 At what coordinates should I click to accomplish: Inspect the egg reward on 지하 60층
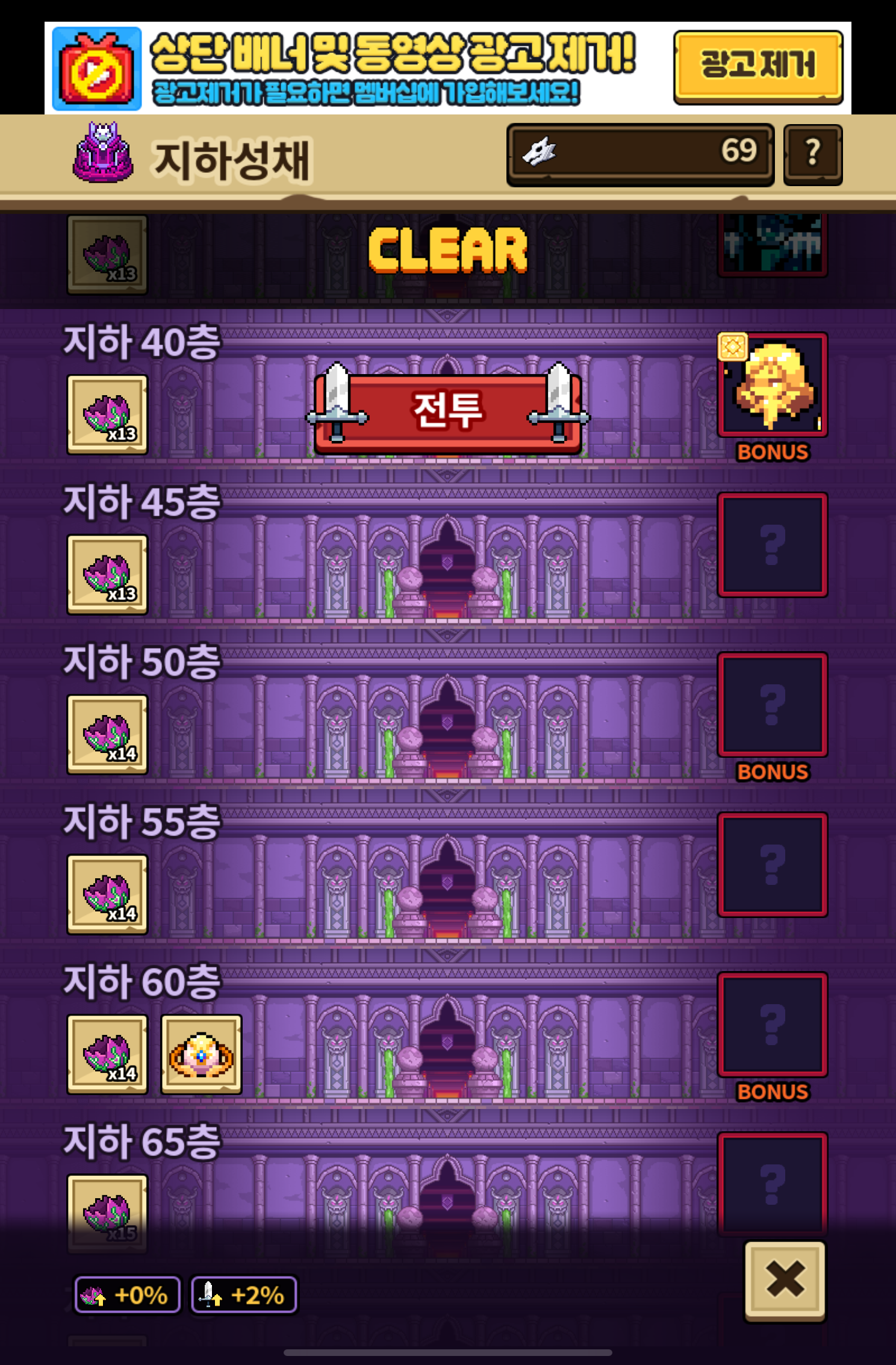[x=201, y=1054]
